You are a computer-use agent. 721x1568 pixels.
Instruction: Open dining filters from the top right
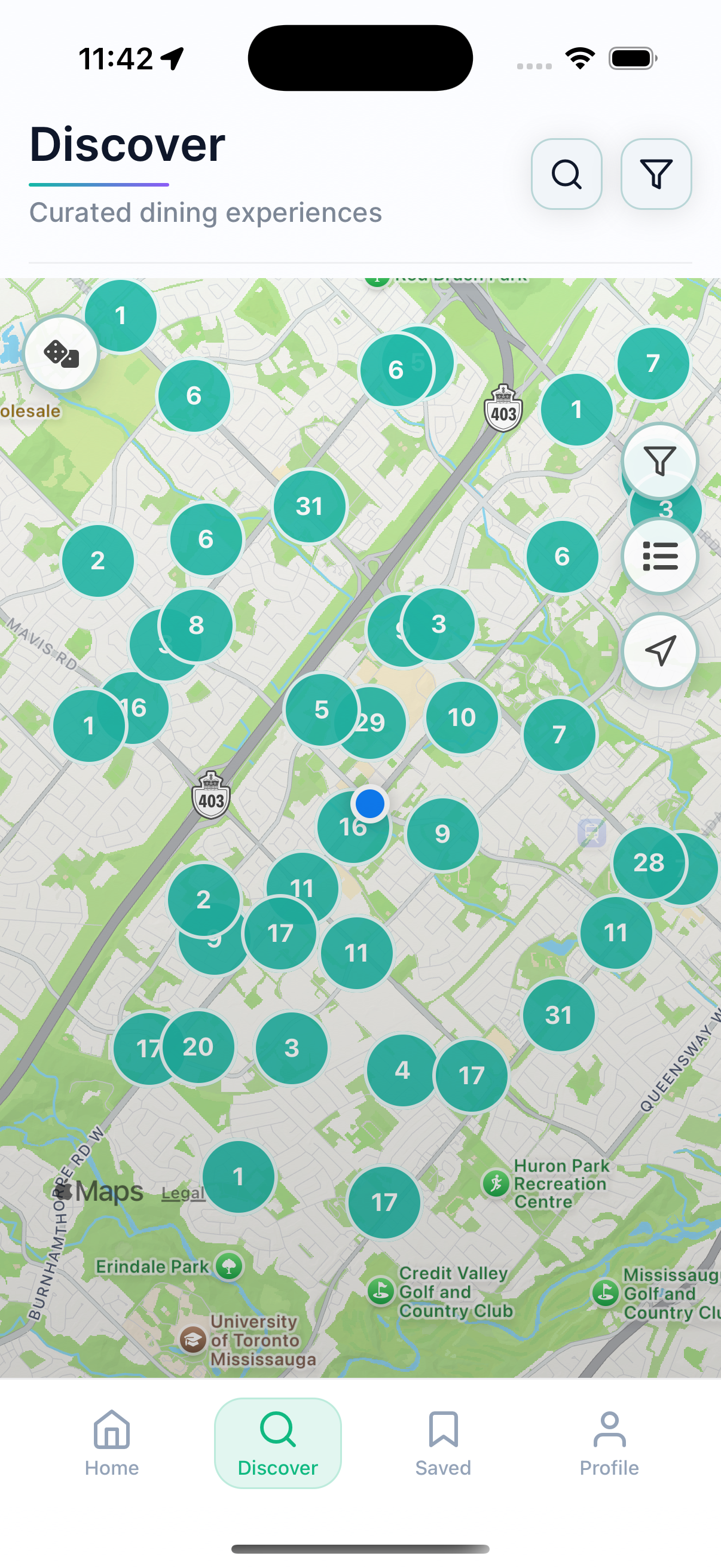pyautogui.click(x=656, y=175)
